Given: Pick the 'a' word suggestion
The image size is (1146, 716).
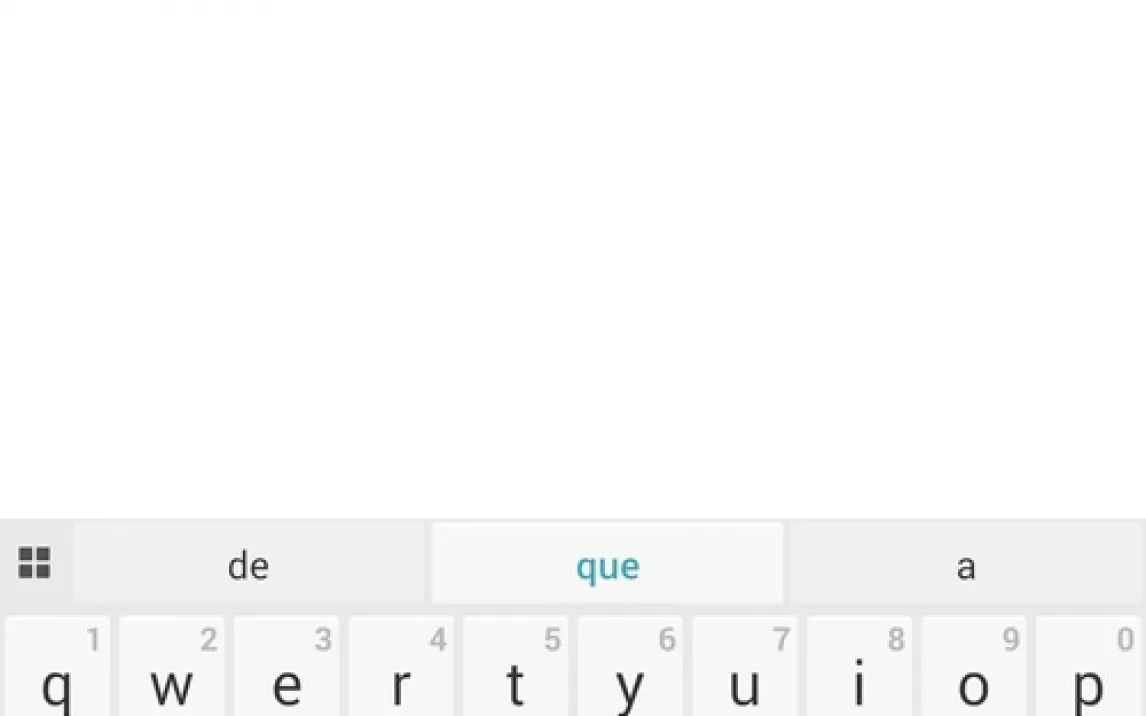Looking at the screenshot, I should click(x=965, y=565).
